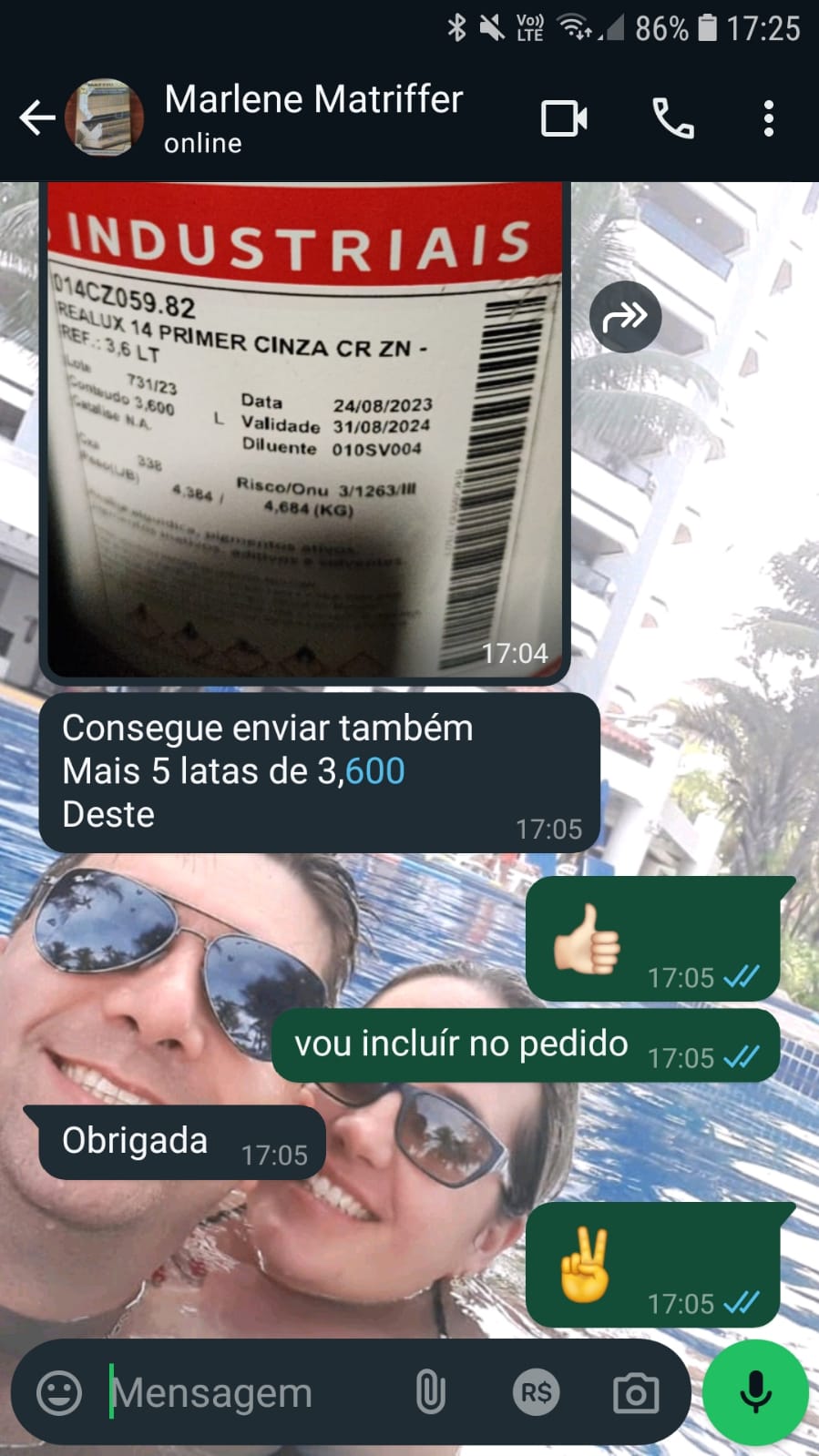Start a video call with Marlene
This screenshot has width=819, height=1456.
[x=564, y=118]
